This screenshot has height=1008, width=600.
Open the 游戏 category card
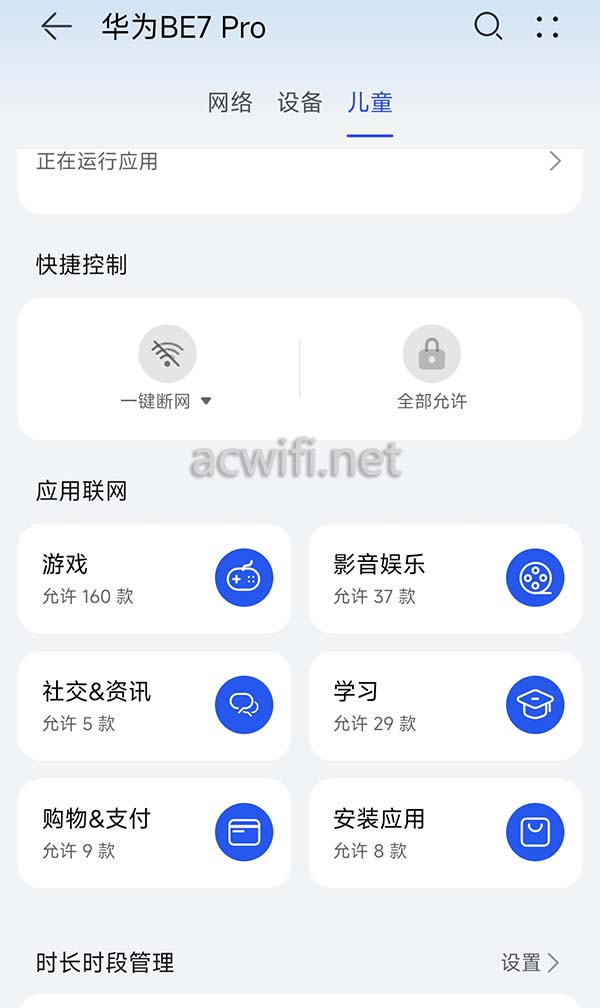pos(154,579)
